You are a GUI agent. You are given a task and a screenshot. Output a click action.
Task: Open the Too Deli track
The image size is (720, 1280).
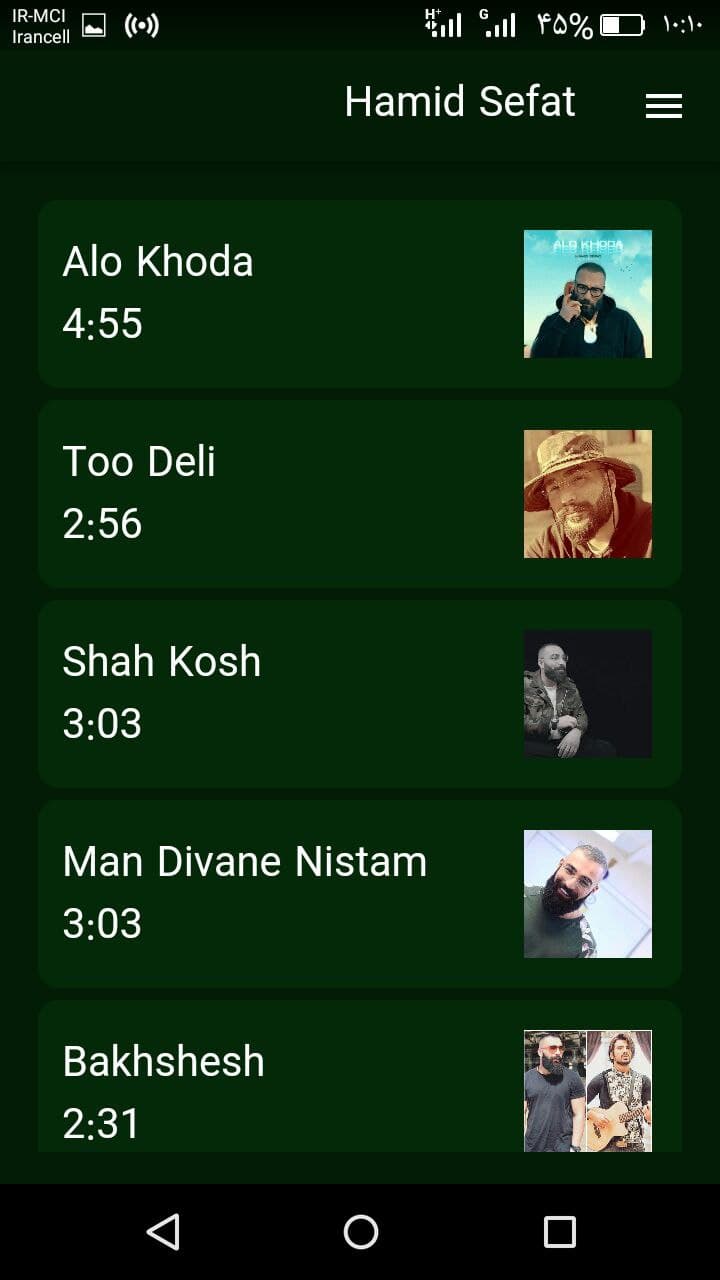(359, 493)
